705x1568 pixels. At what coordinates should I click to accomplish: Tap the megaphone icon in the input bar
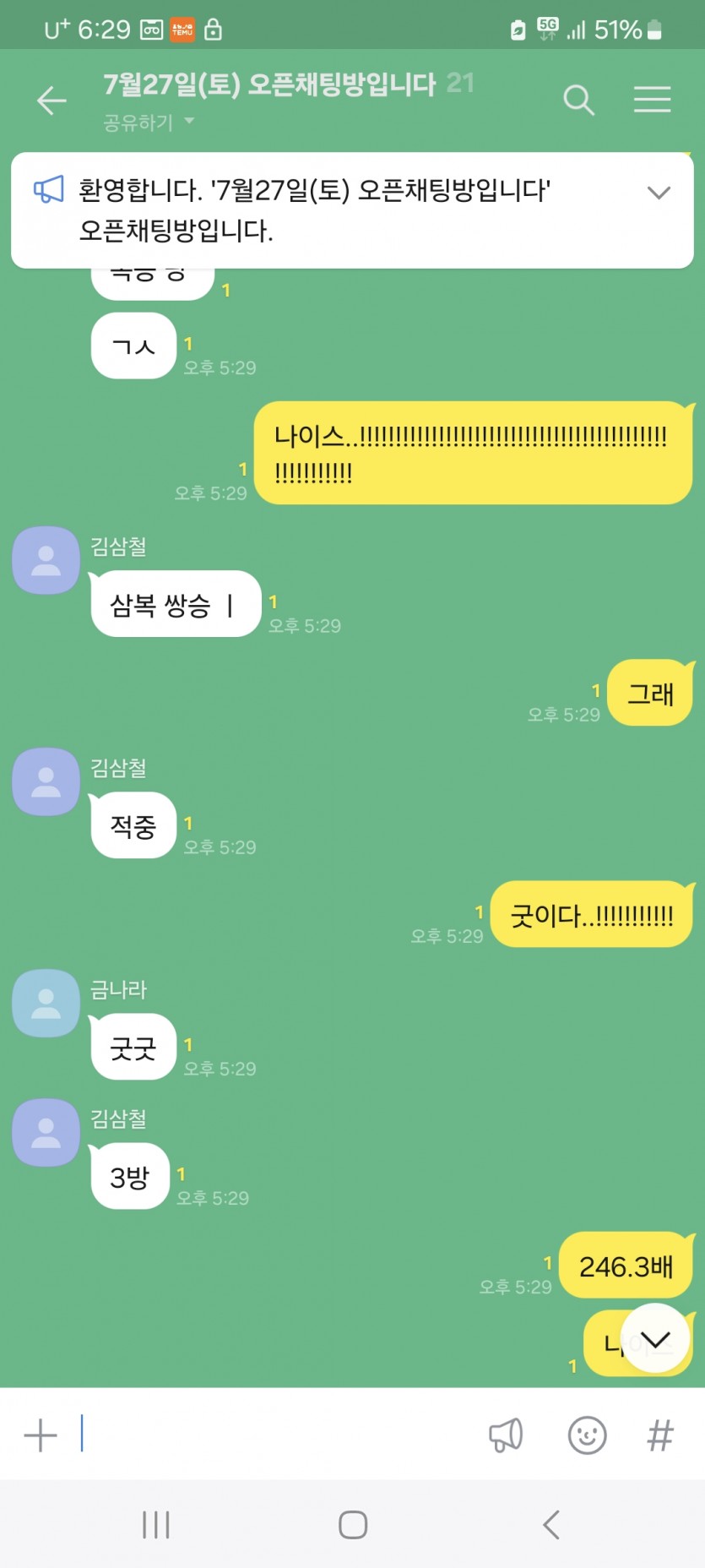(x=506, y=1435)
